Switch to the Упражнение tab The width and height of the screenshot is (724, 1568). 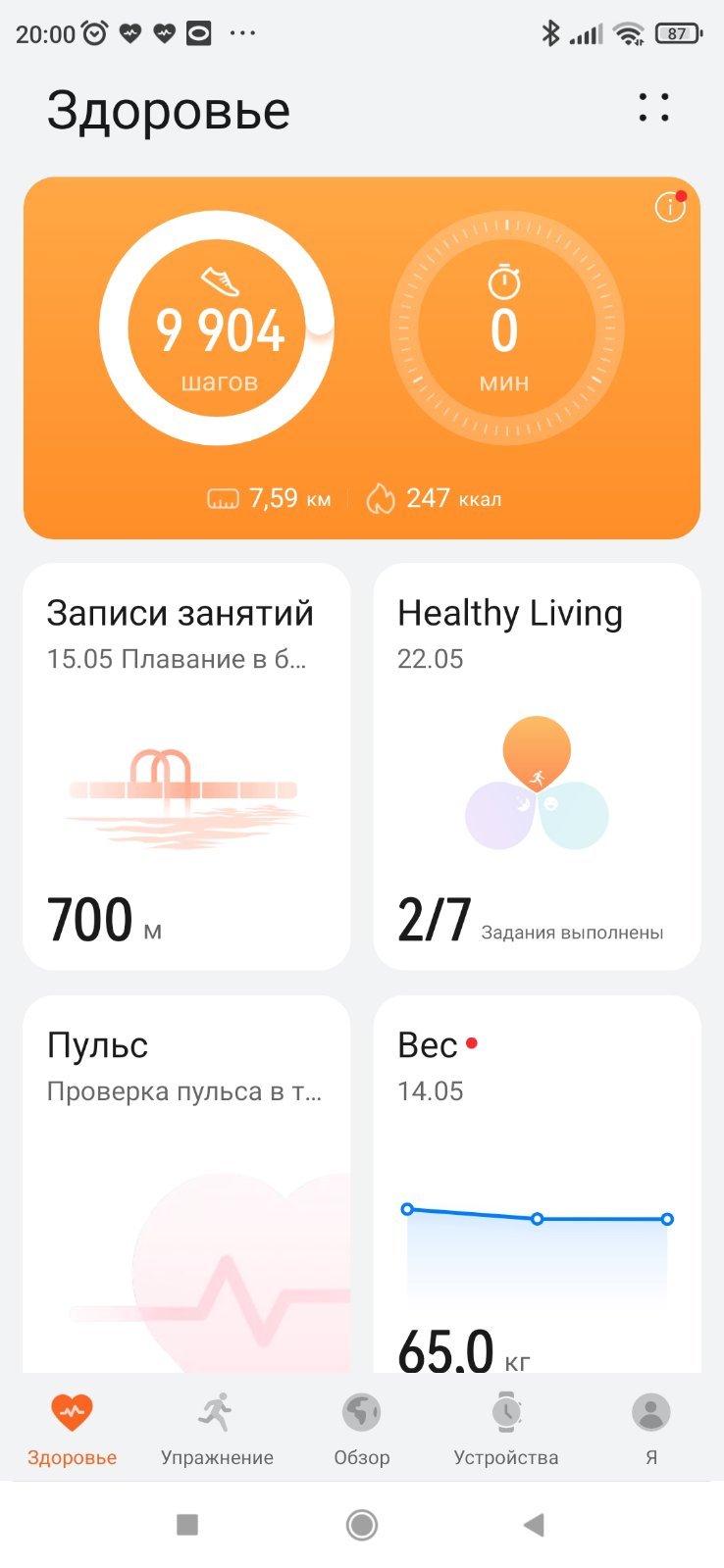coord(217,1430)
